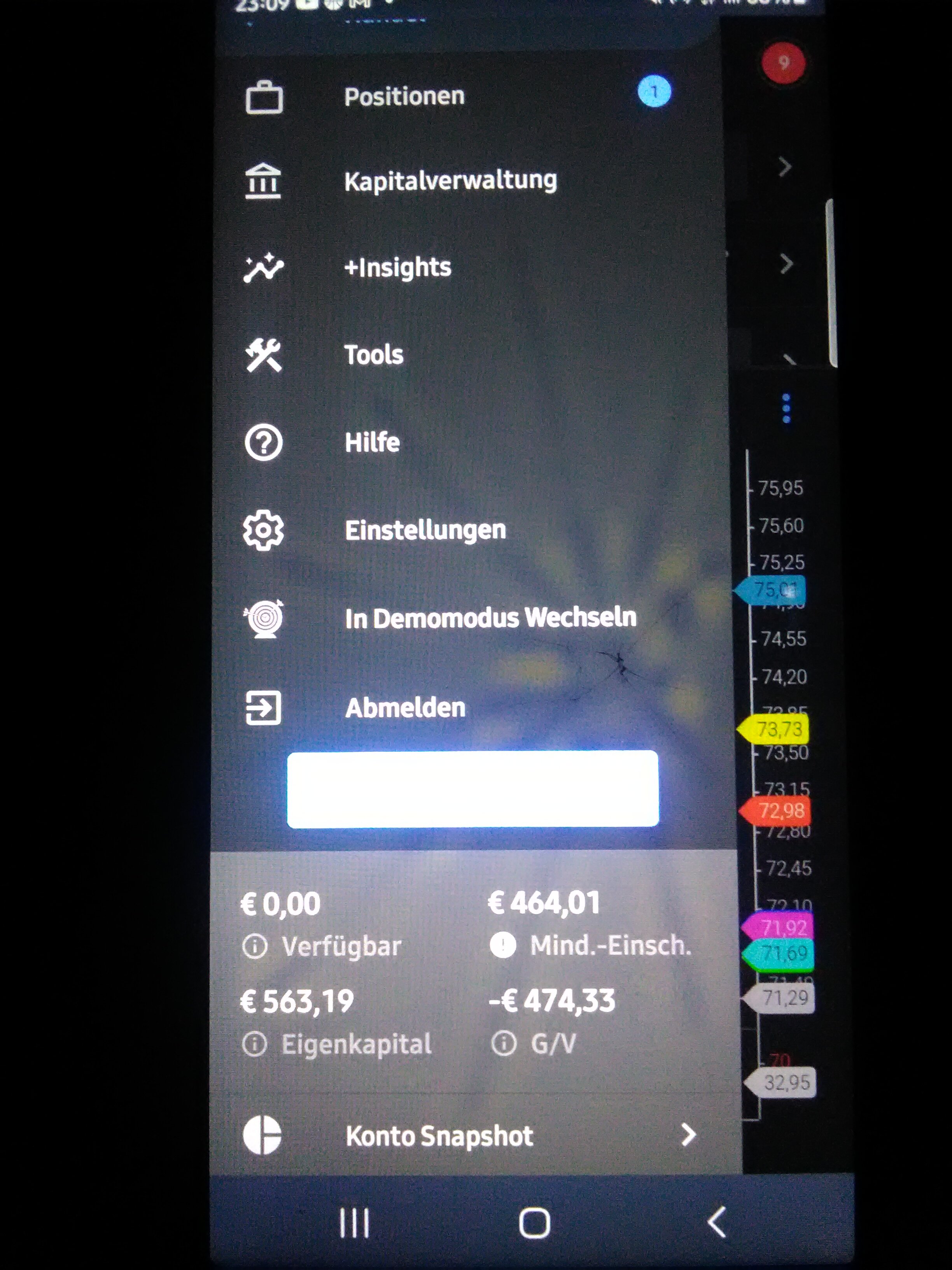The width and height of the screenshot is (952, 1270).
Task: Tap Abmelden to log out
Action: (405, 707)
